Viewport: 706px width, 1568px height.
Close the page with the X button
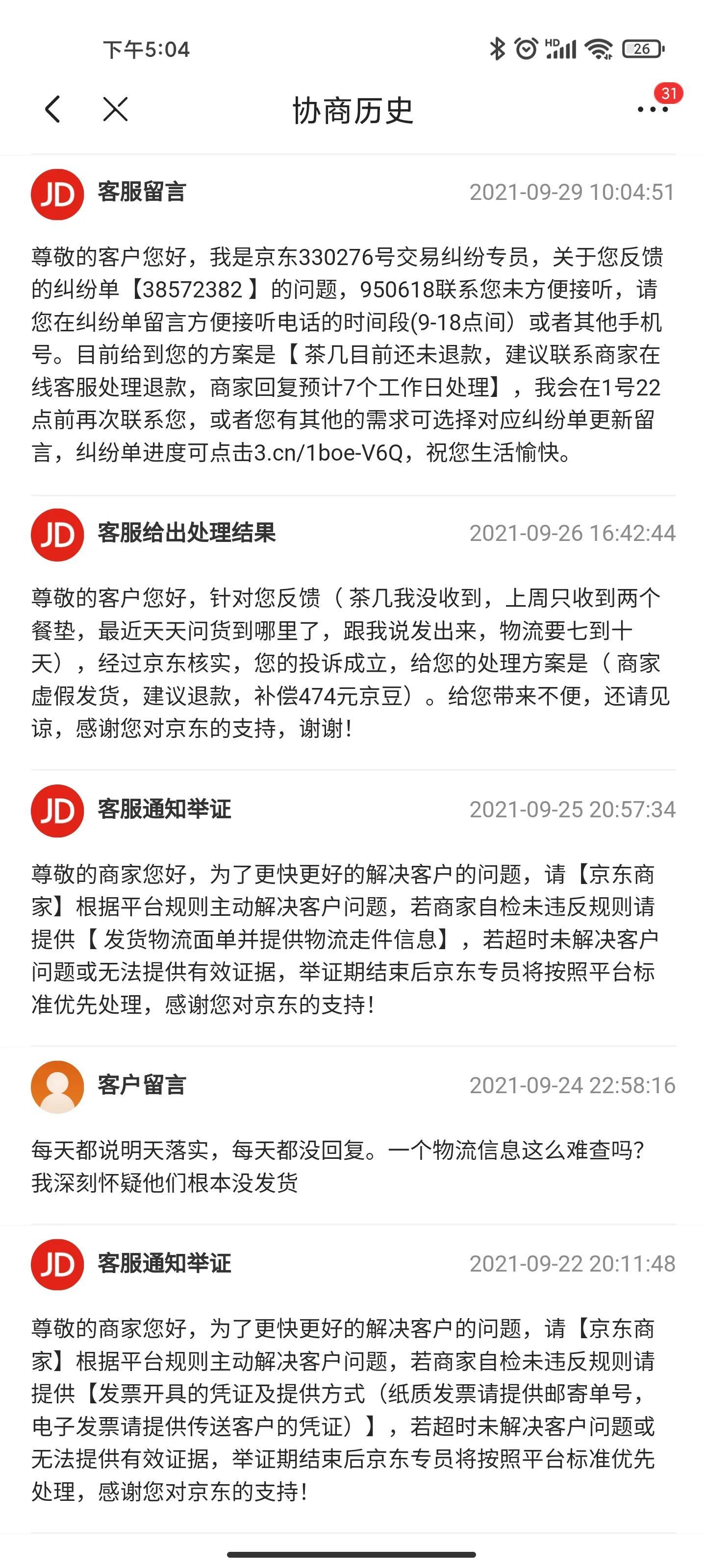pyautogui.click(x=115, y=110)
